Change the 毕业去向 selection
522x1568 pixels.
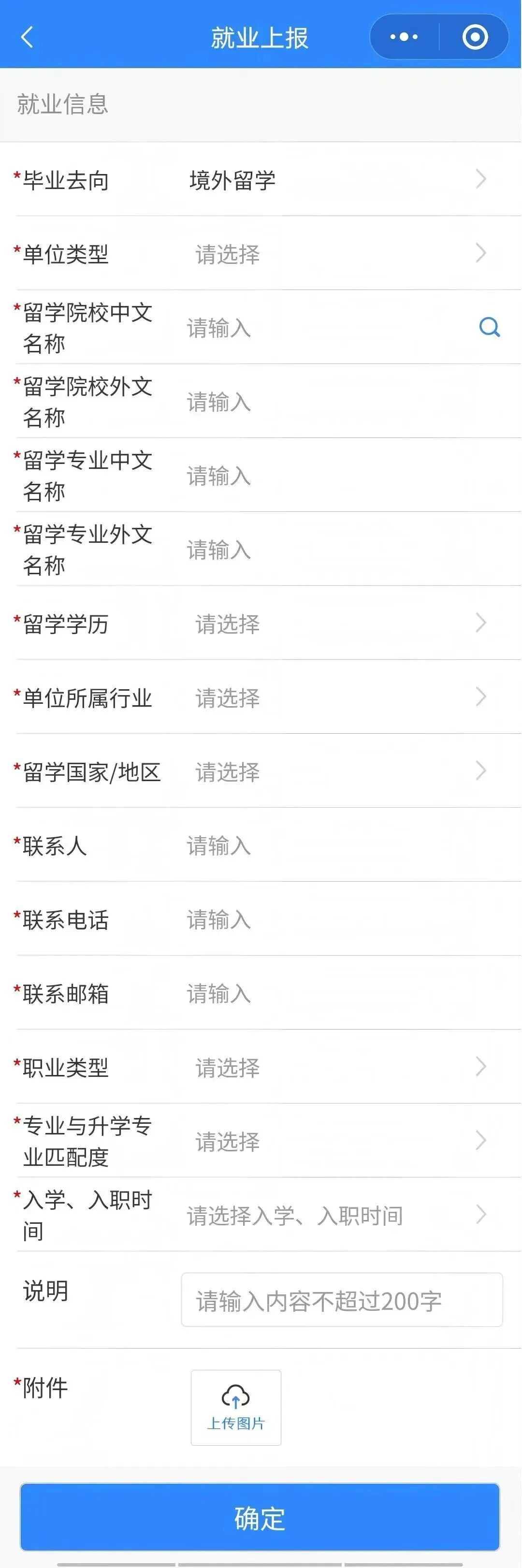pyautogui.click(x=334, y=180)
